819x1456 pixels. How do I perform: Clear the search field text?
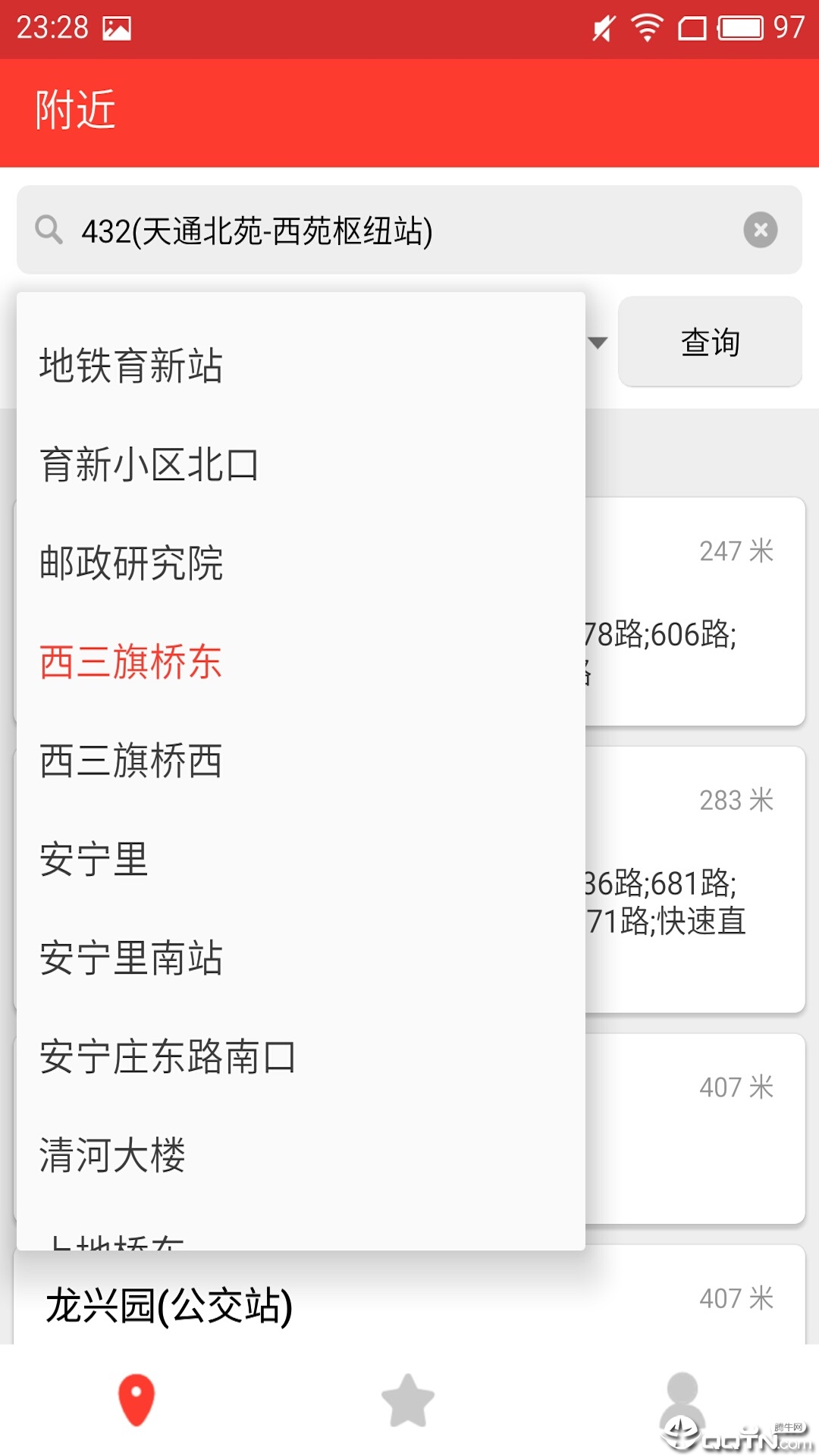point(760,230)
